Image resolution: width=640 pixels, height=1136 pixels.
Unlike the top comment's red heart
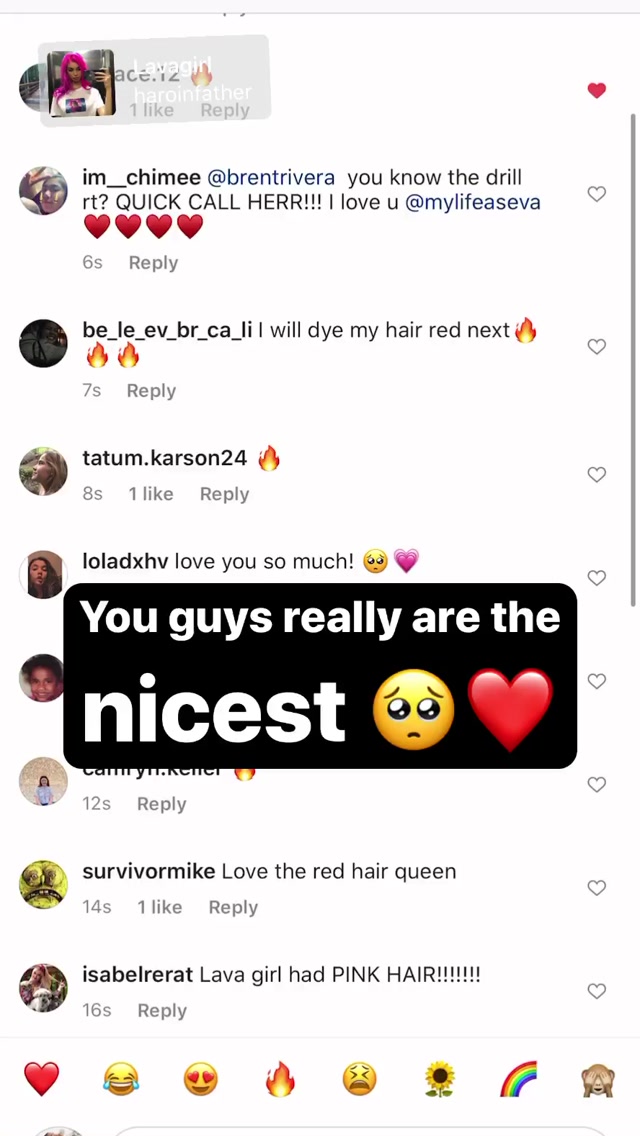pyautogui.click(x=597, y=91)
